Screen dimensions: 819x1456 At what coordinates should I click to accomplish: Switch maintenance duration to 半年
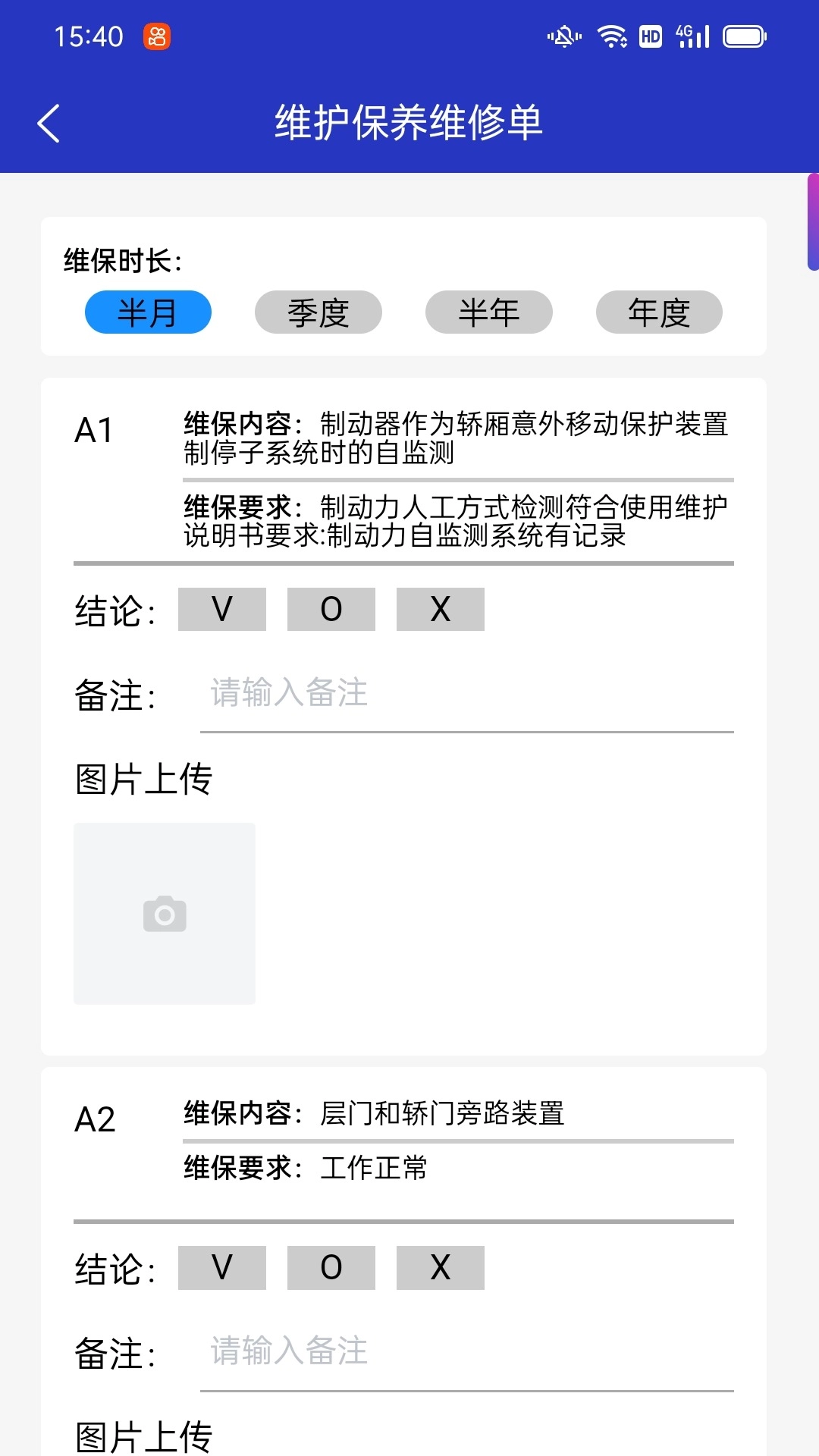pos(489,312)
